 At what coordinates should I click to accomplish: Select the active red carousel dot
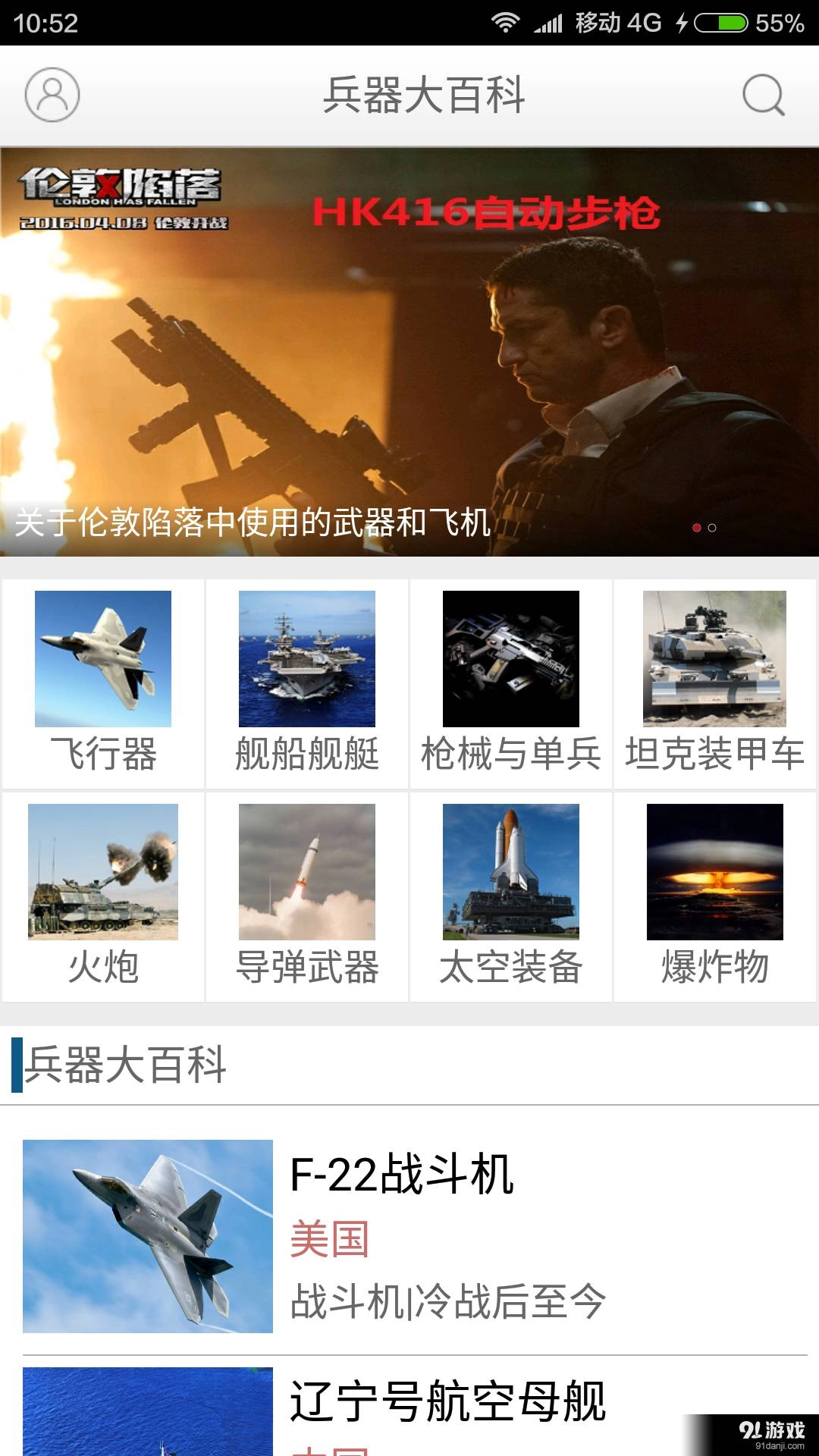click(695, 529)
